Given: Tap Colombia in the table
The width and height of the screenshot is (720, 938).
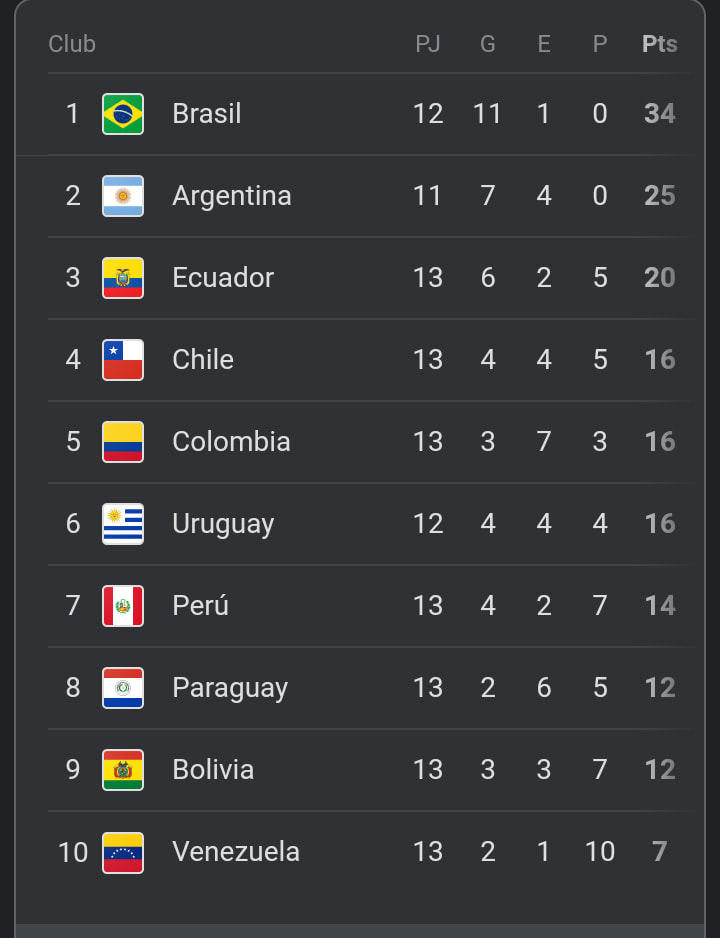Looking at the screenshot, I should 231,442.
